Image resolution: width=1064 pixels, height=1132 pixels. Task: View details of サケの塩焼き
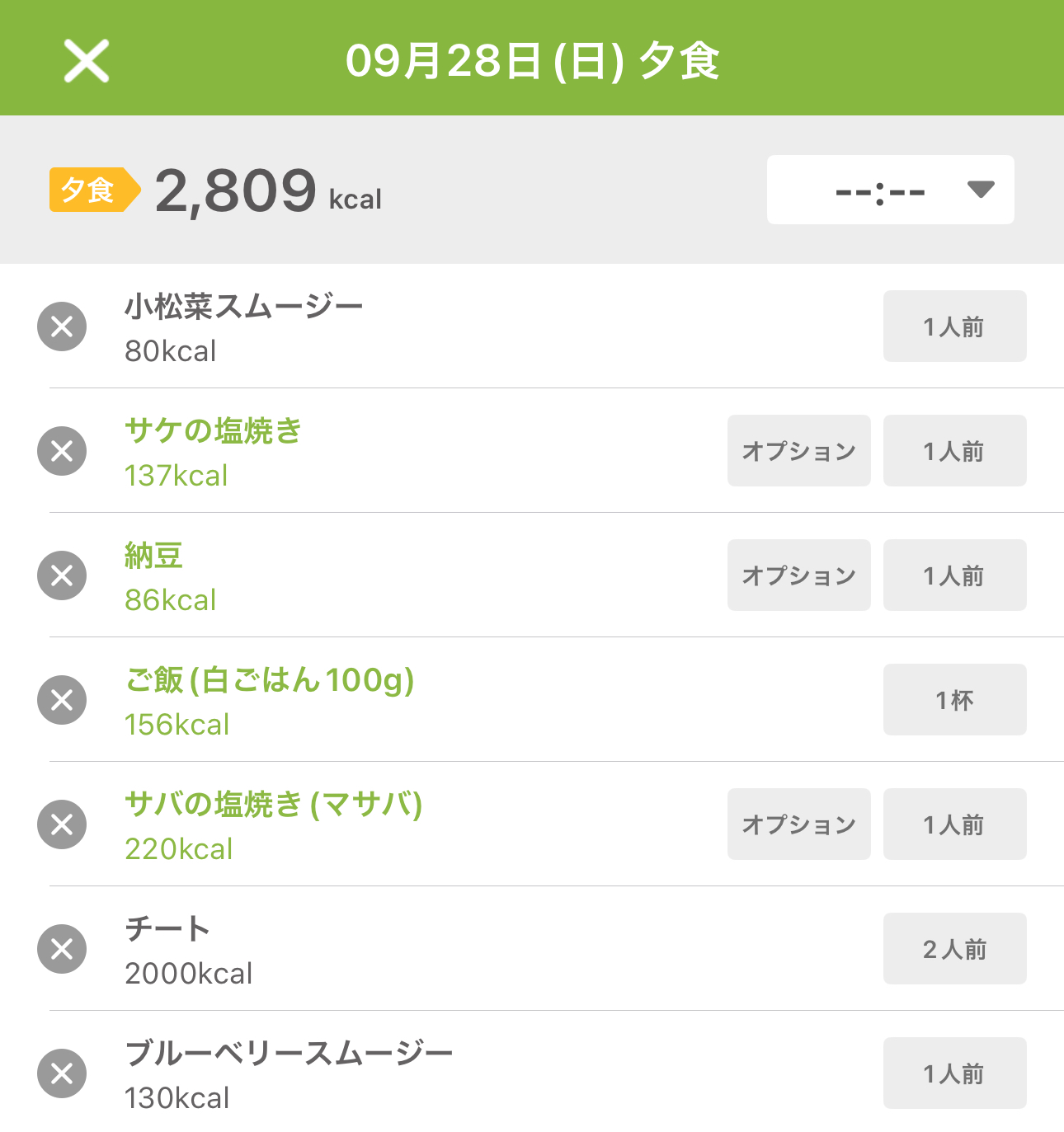click(x=213, y=432)
